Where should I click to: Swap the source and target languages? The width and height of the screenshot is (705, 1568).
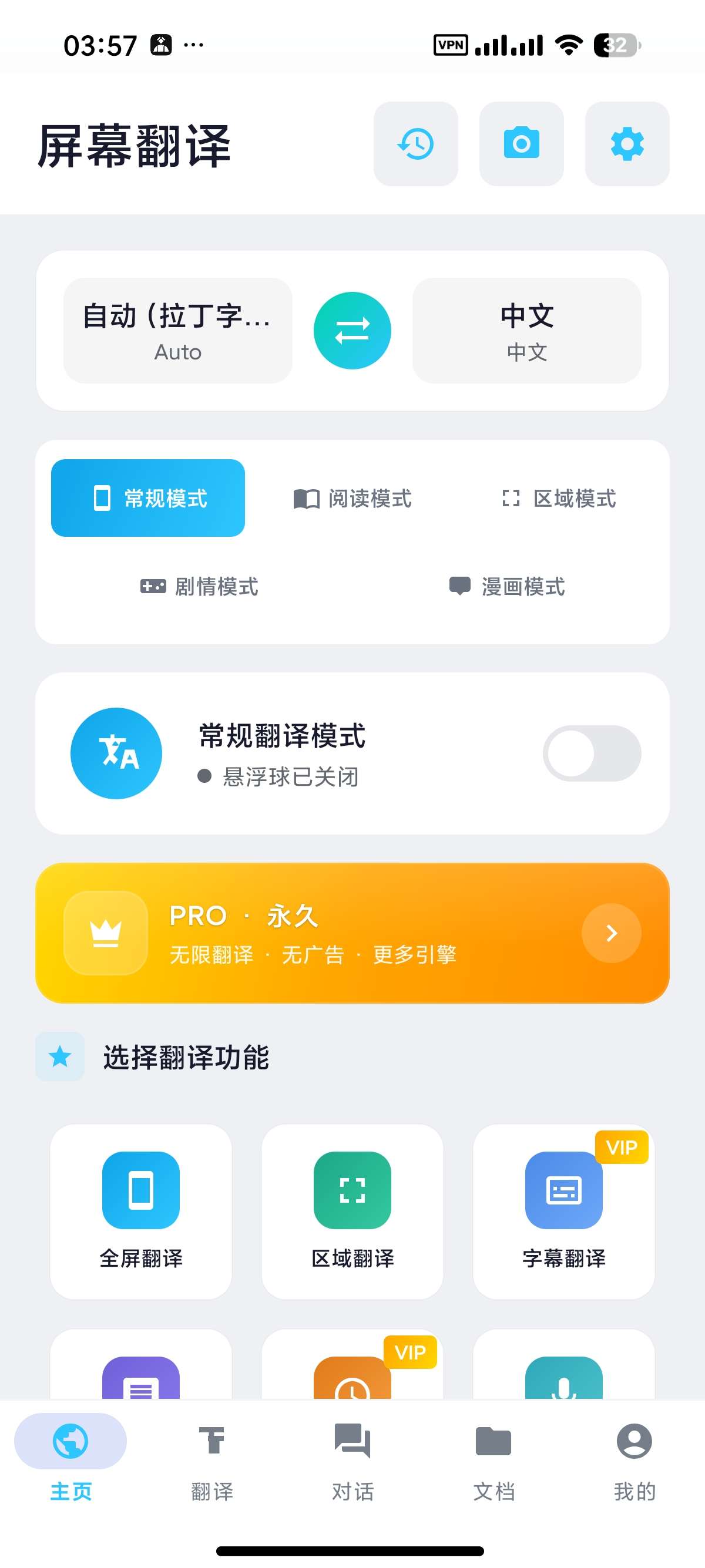352,331
